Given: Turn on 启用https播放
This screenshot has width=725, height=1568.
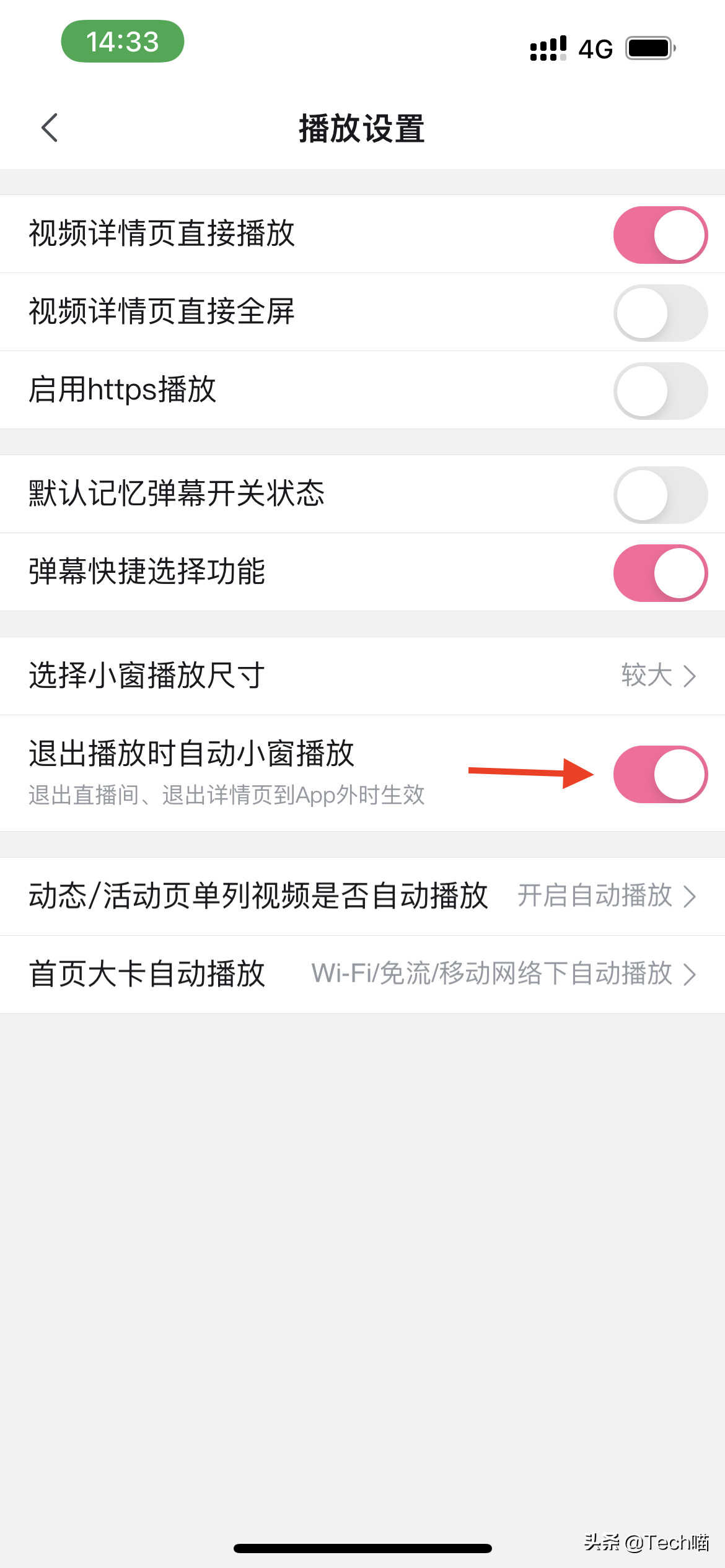Looking at the screenshot, I should pyautogui.click(x=660, y=391).
